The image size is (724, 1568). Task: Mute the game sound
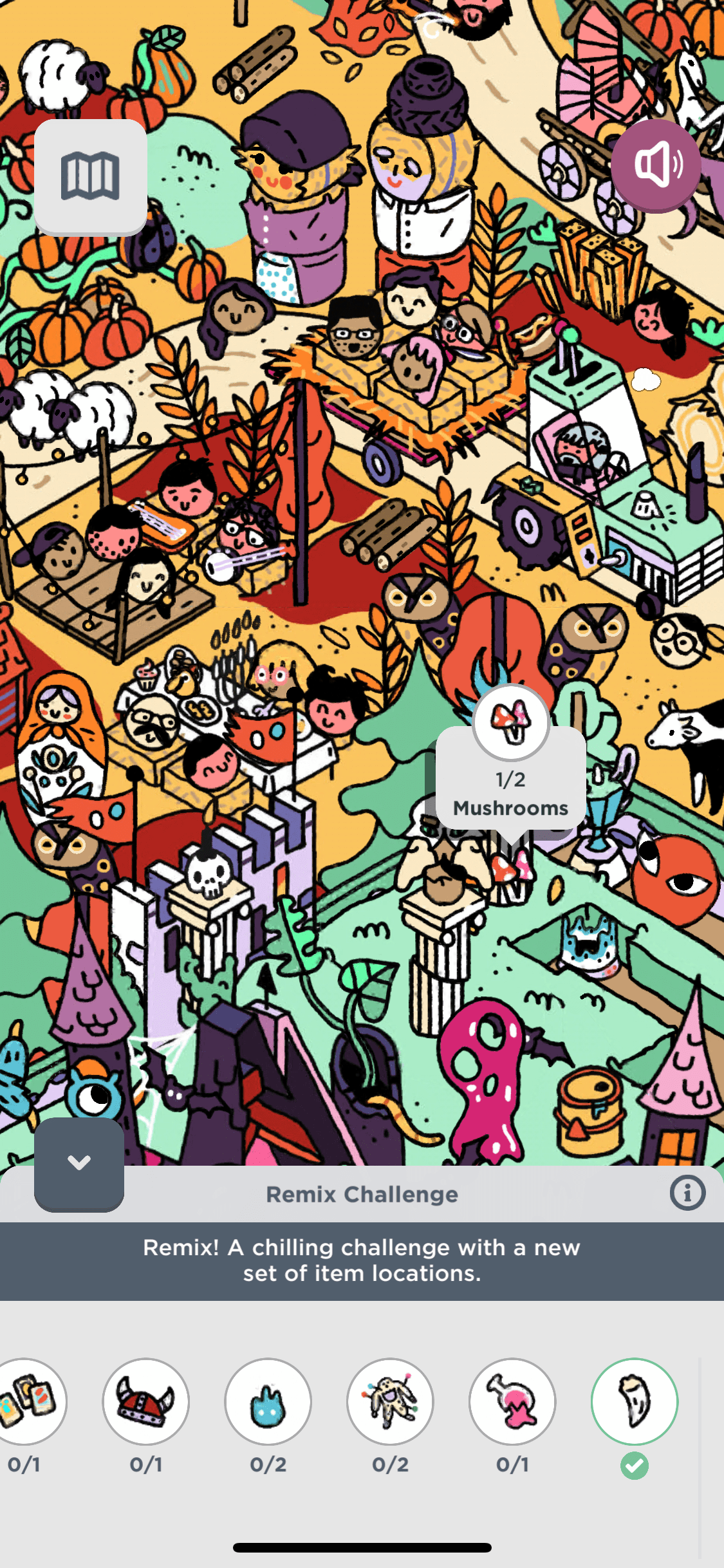point(656,165)
